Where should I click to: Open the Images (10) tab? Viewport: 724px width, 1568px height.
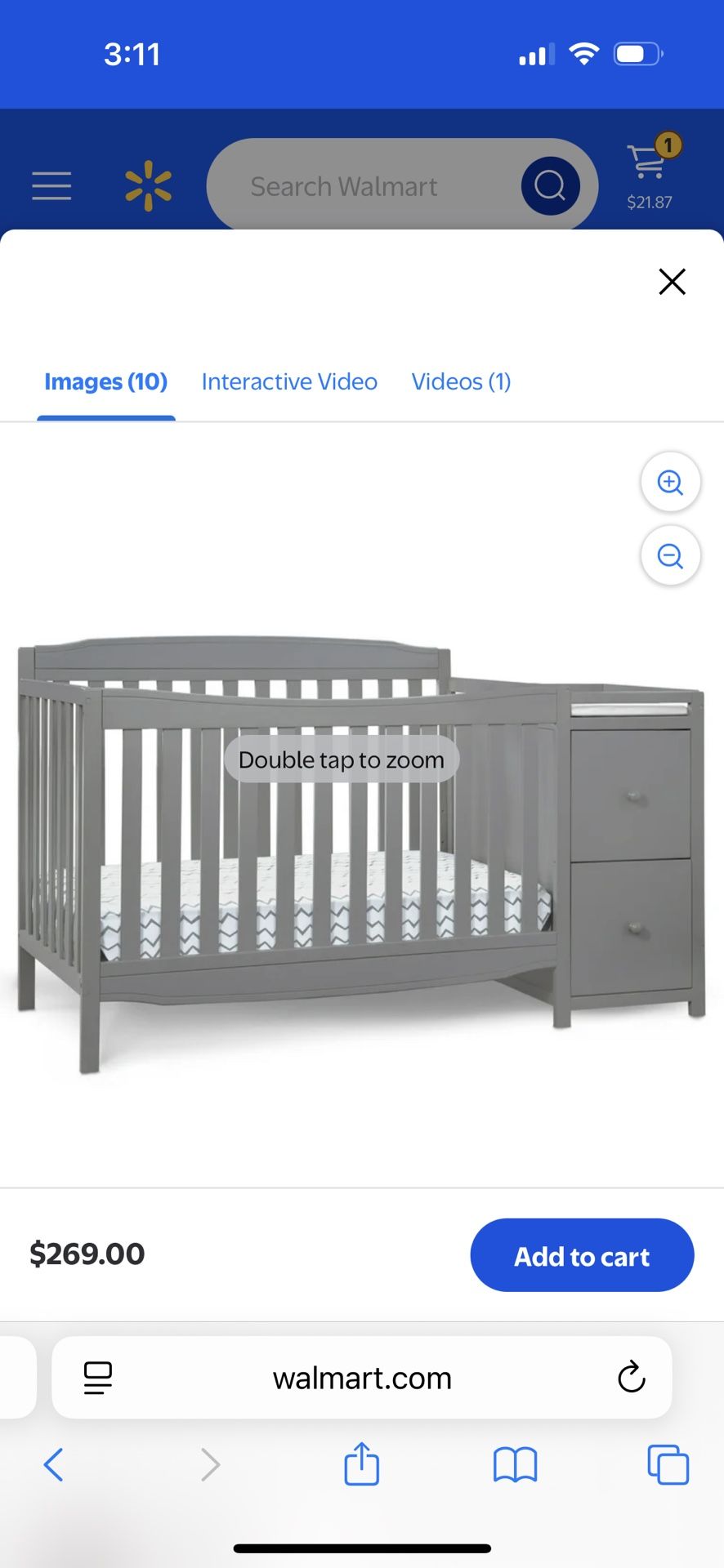point(105,381)
